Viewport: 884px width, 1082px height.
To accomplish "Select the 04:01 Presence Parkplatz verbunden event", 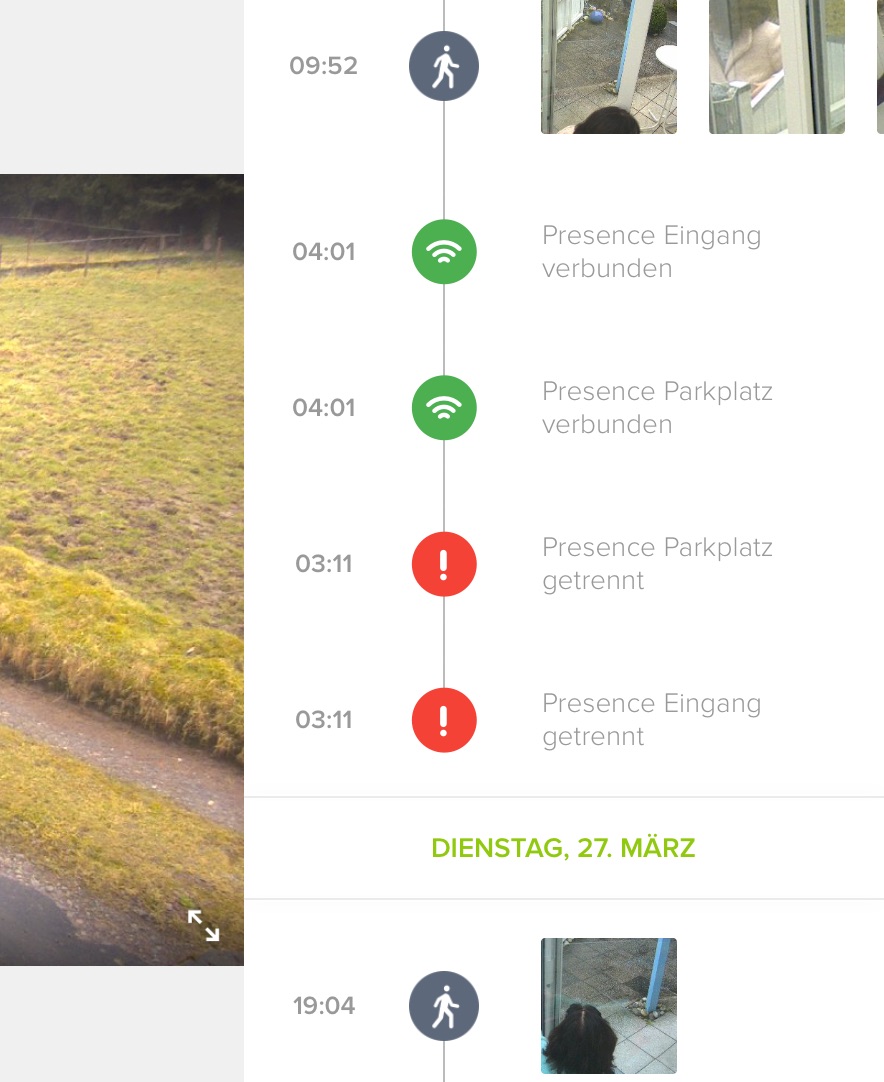I will (656, 408).
